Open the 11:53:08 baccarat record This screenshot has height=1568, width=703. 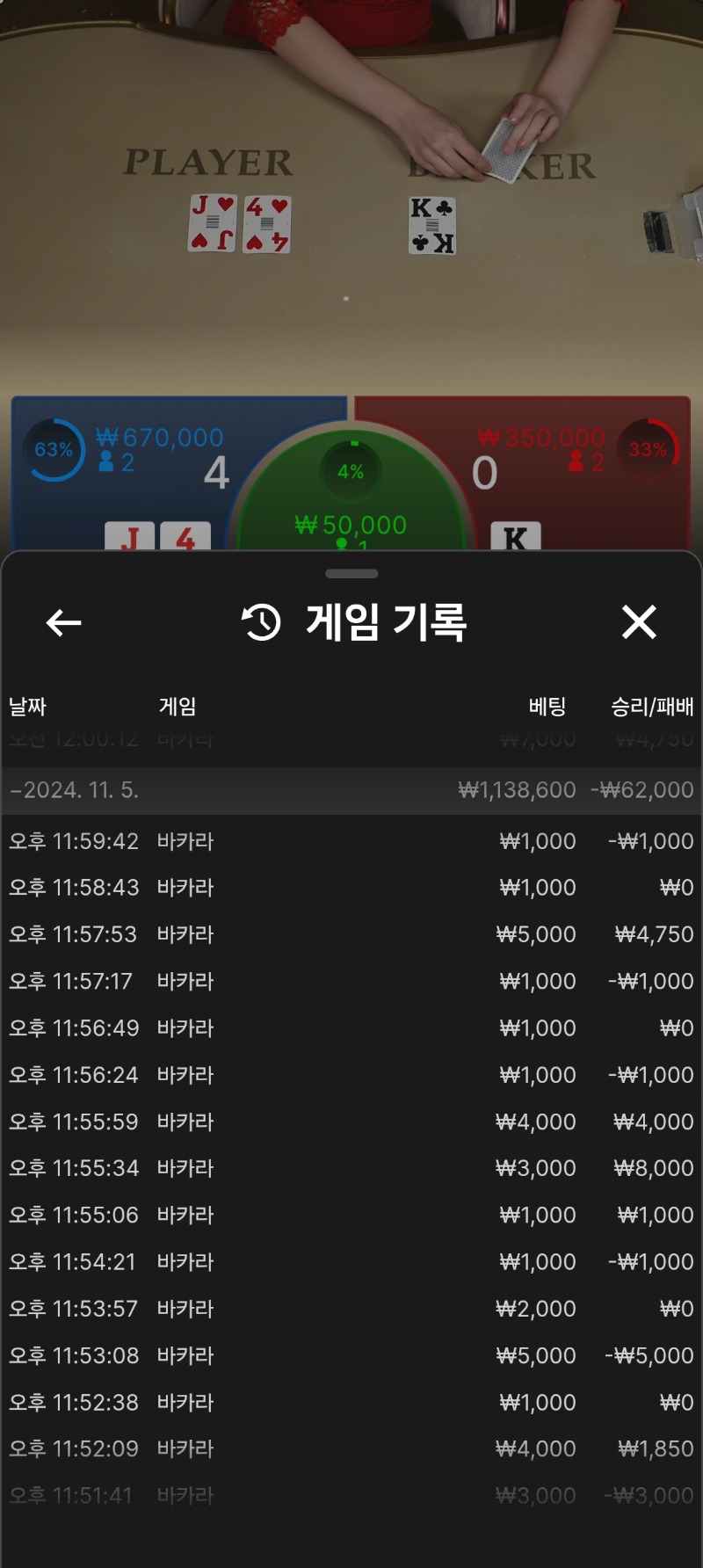pos(351,1355)
